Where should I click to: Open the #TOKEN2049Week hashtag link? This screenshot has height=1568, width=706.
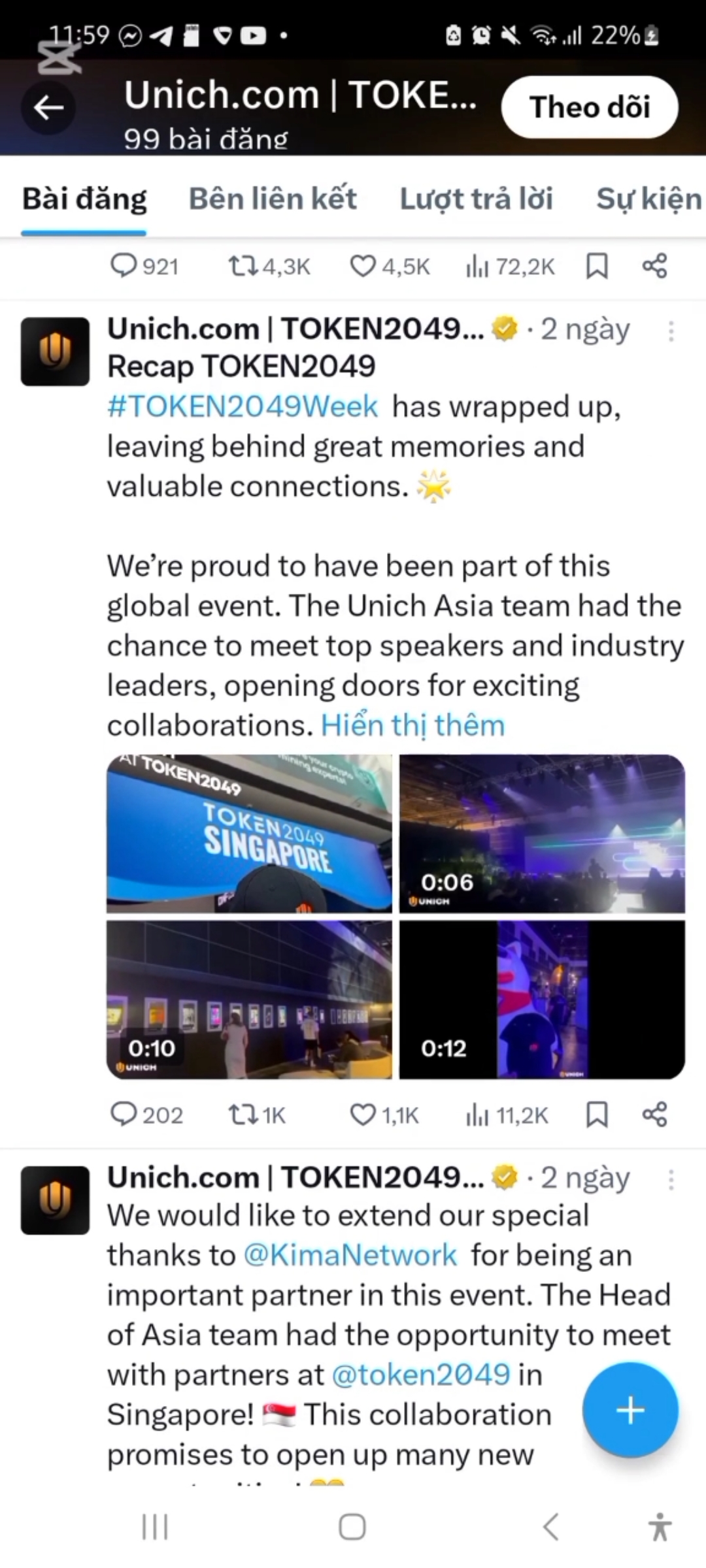(x=243, y=406)
